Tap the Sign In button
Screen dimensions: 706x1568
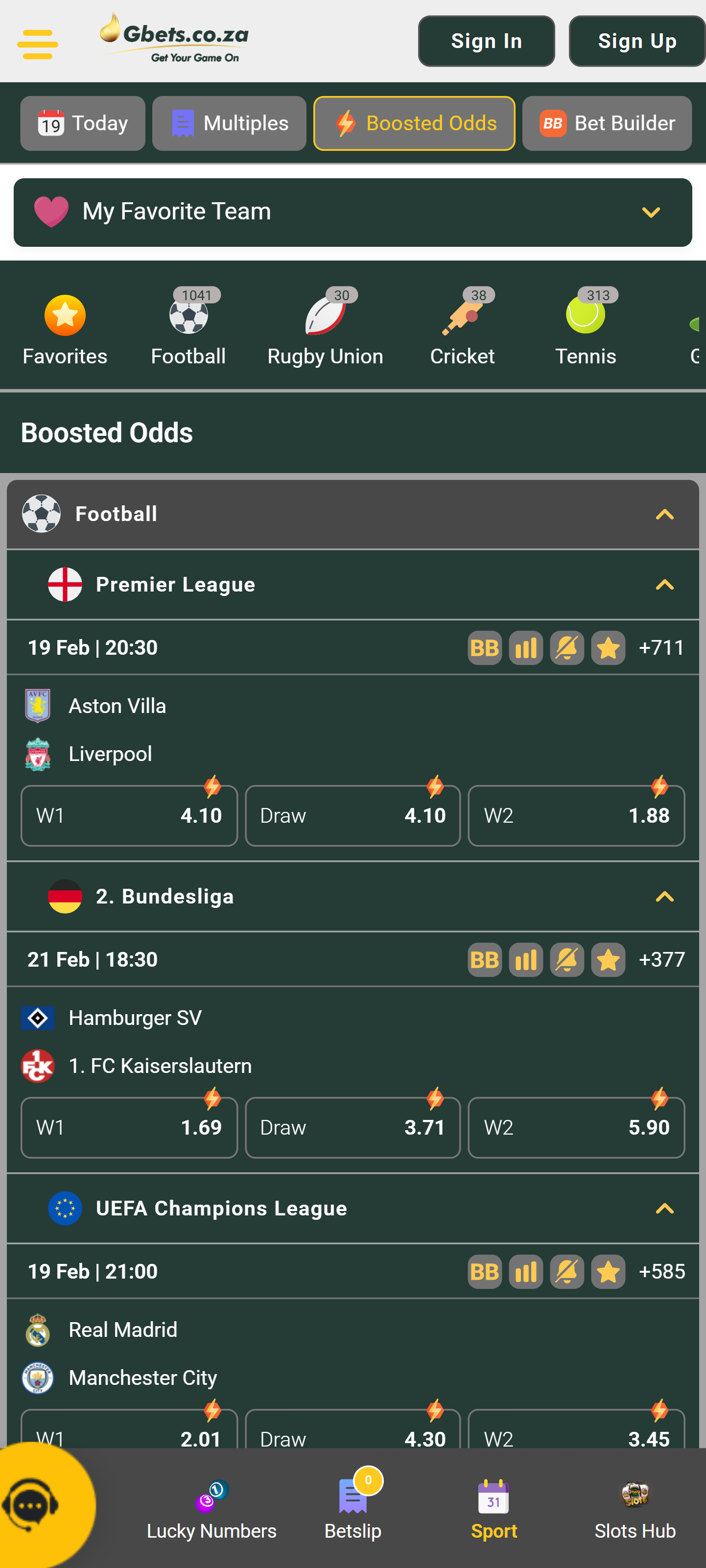486,42
